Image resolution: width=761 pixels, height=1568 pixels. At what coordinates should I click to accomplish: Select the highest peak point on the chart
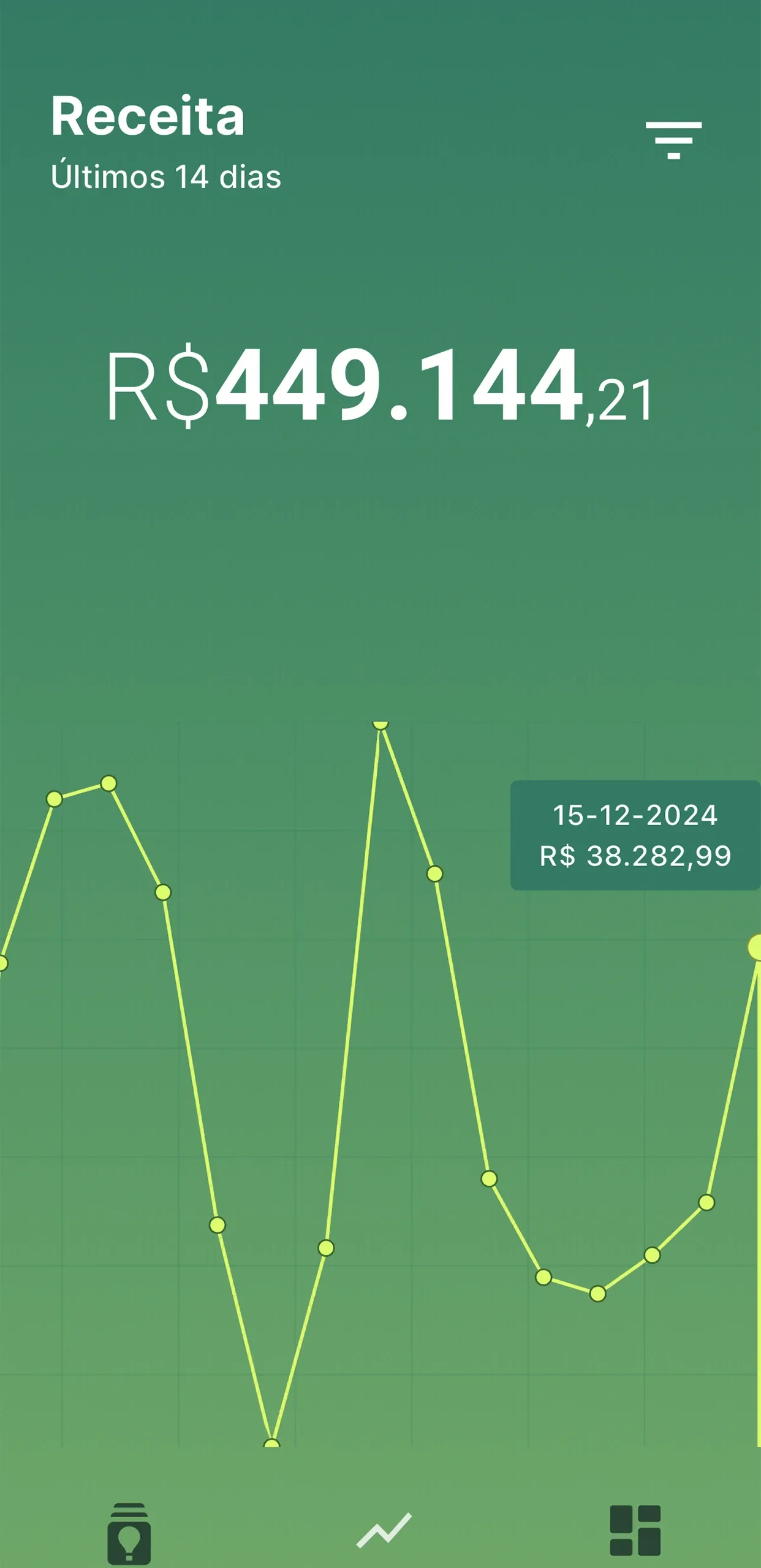pyautogui.click(x=380, y=725)
